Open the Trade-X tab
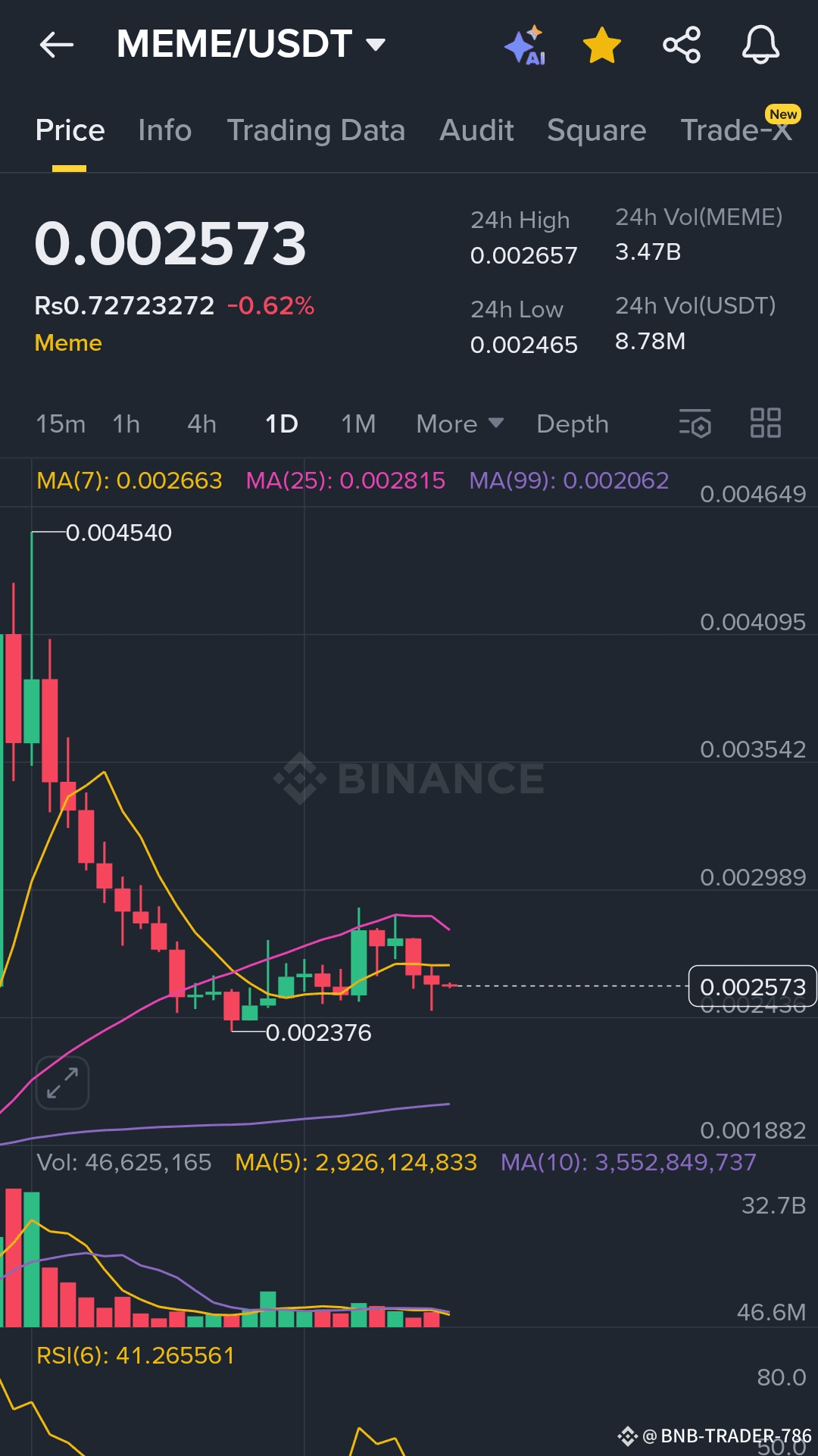The height and width of the screenshot is (1456, 818). click(736, 130)
